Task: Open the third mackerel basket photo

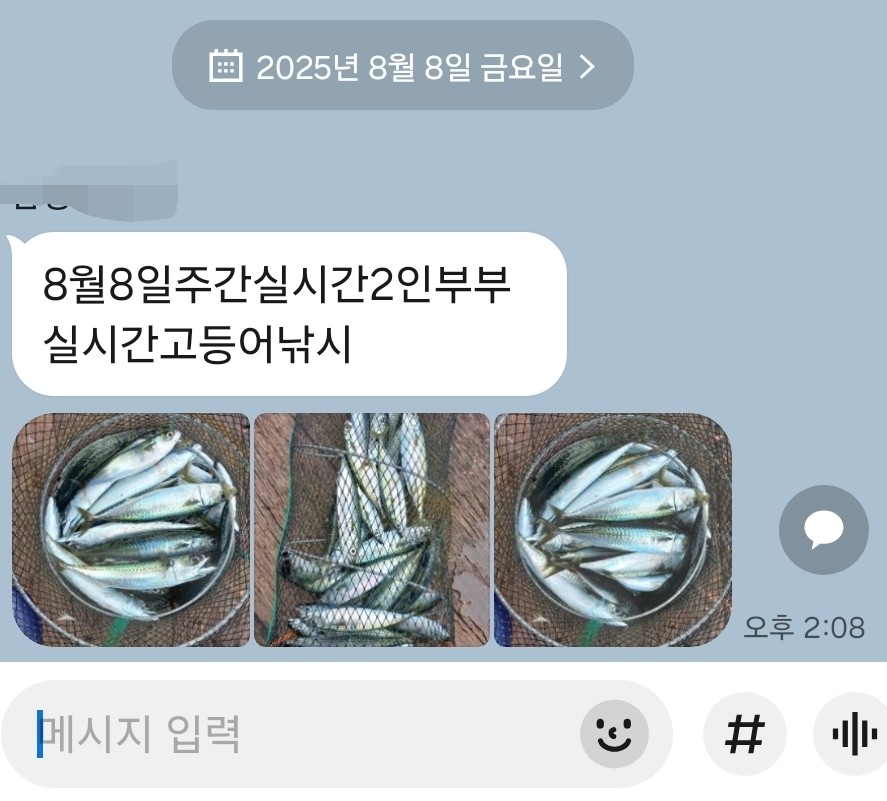Action: pyautogui.click(x=613, y=530)
